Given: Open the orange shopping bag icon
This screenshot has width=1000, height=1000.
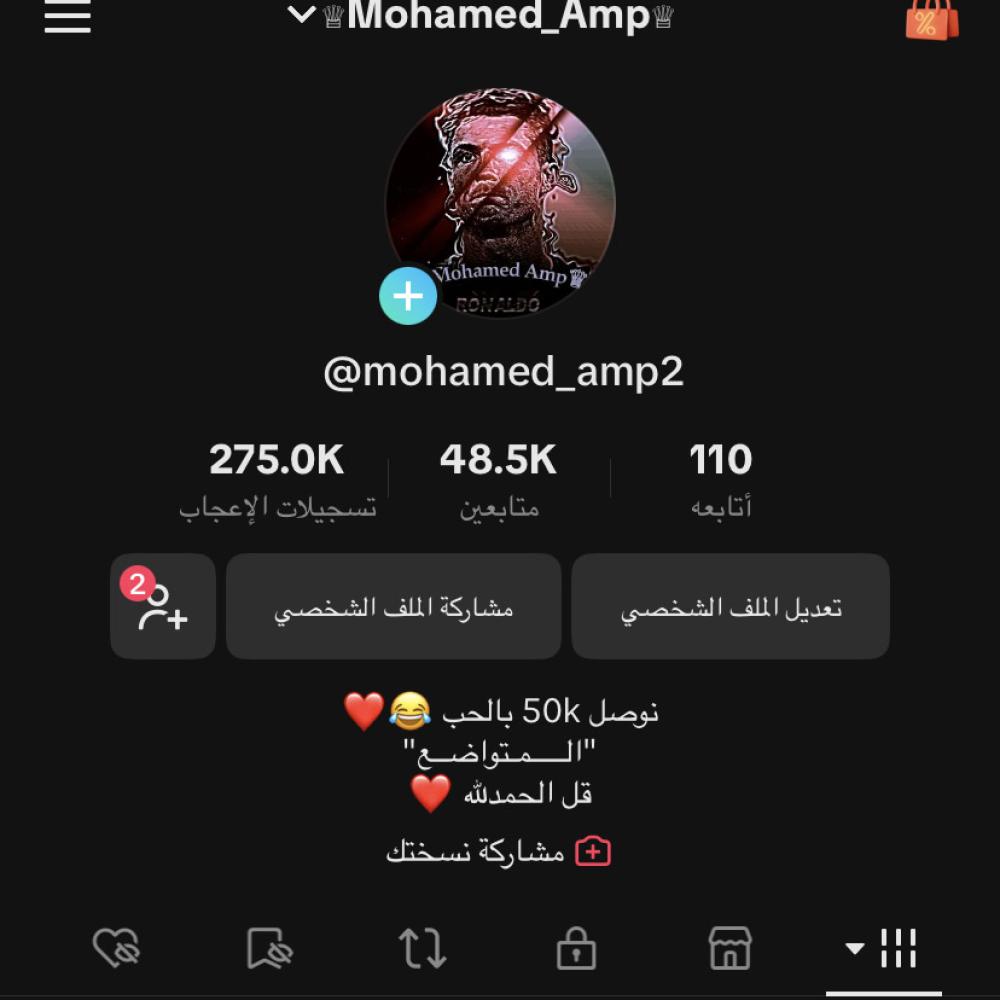Looking at the screenshot, I should [x=931, y=18].
